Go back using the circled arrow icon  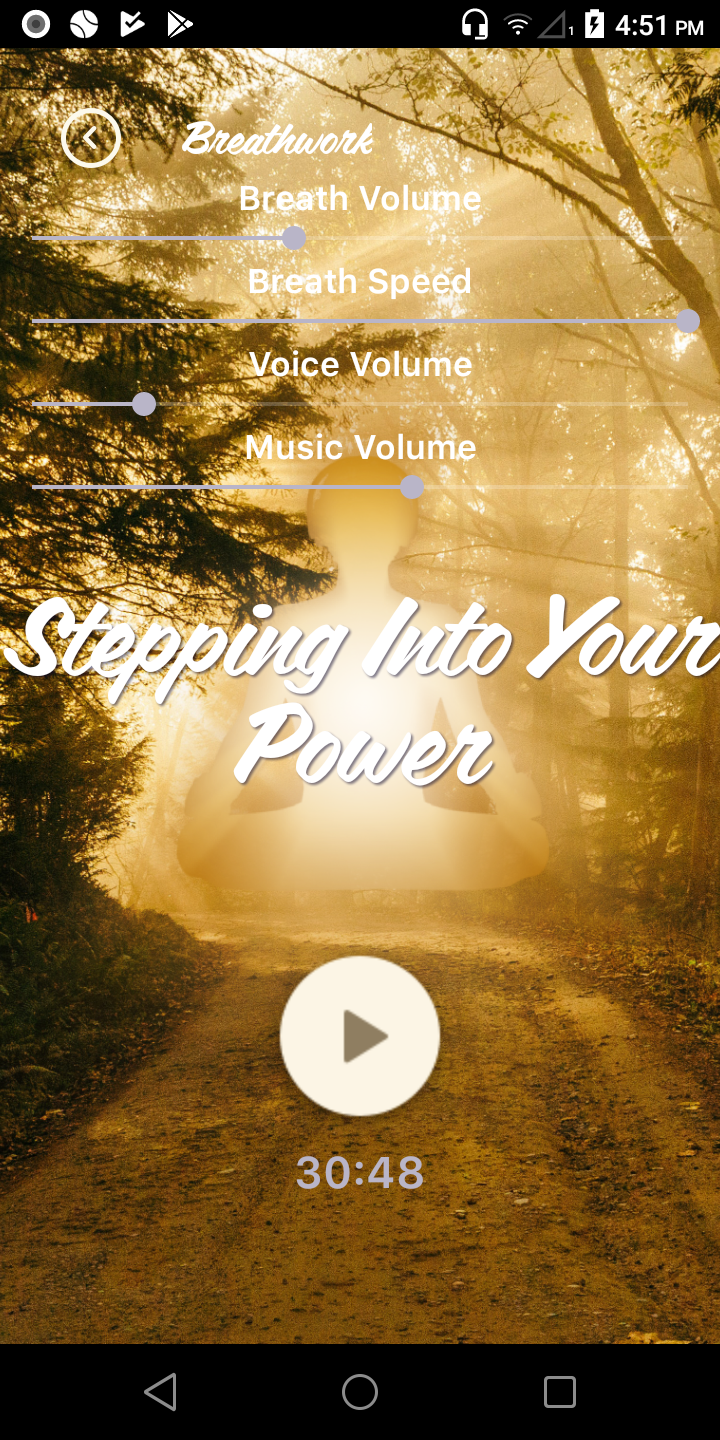coord(91,138)
